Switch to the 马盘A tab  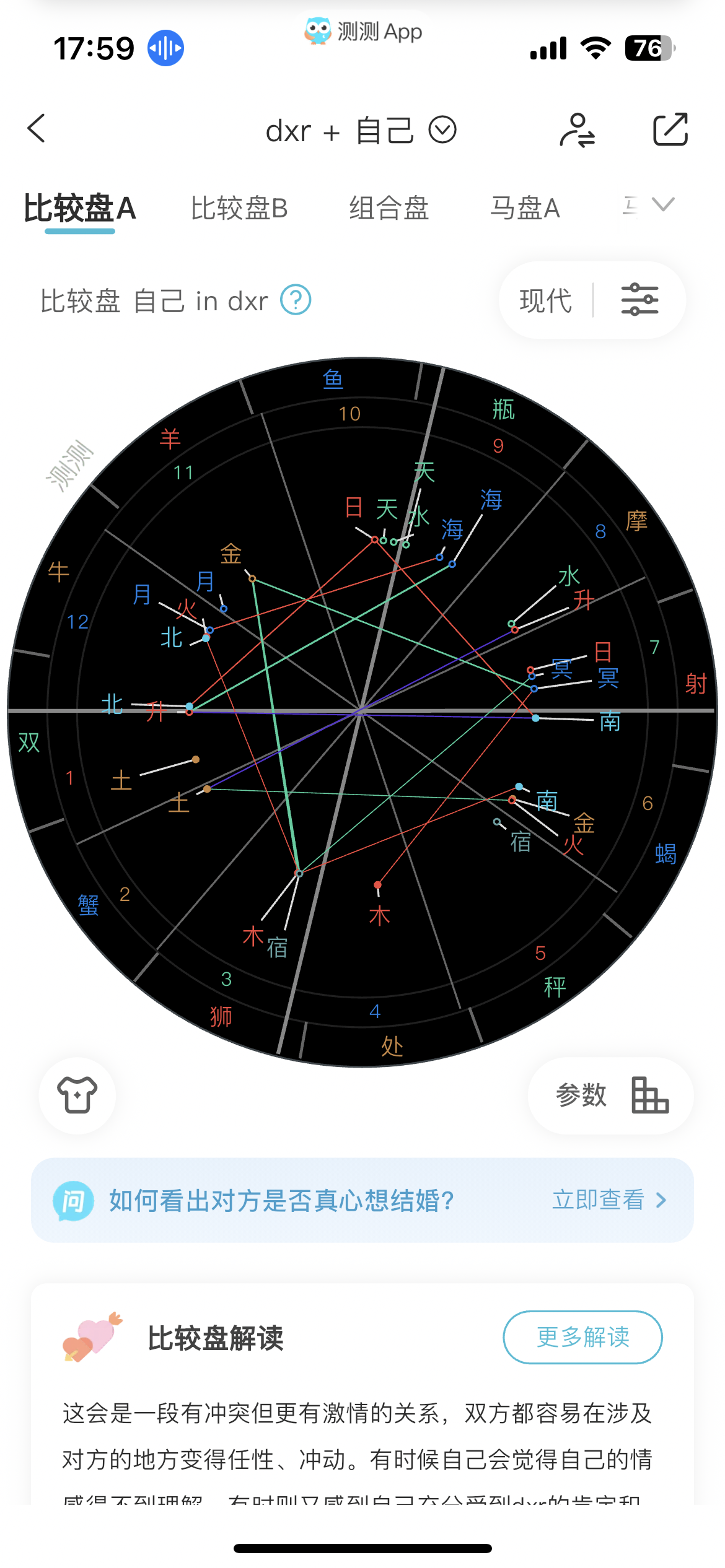pyautogui.click(x=525, y=209)
